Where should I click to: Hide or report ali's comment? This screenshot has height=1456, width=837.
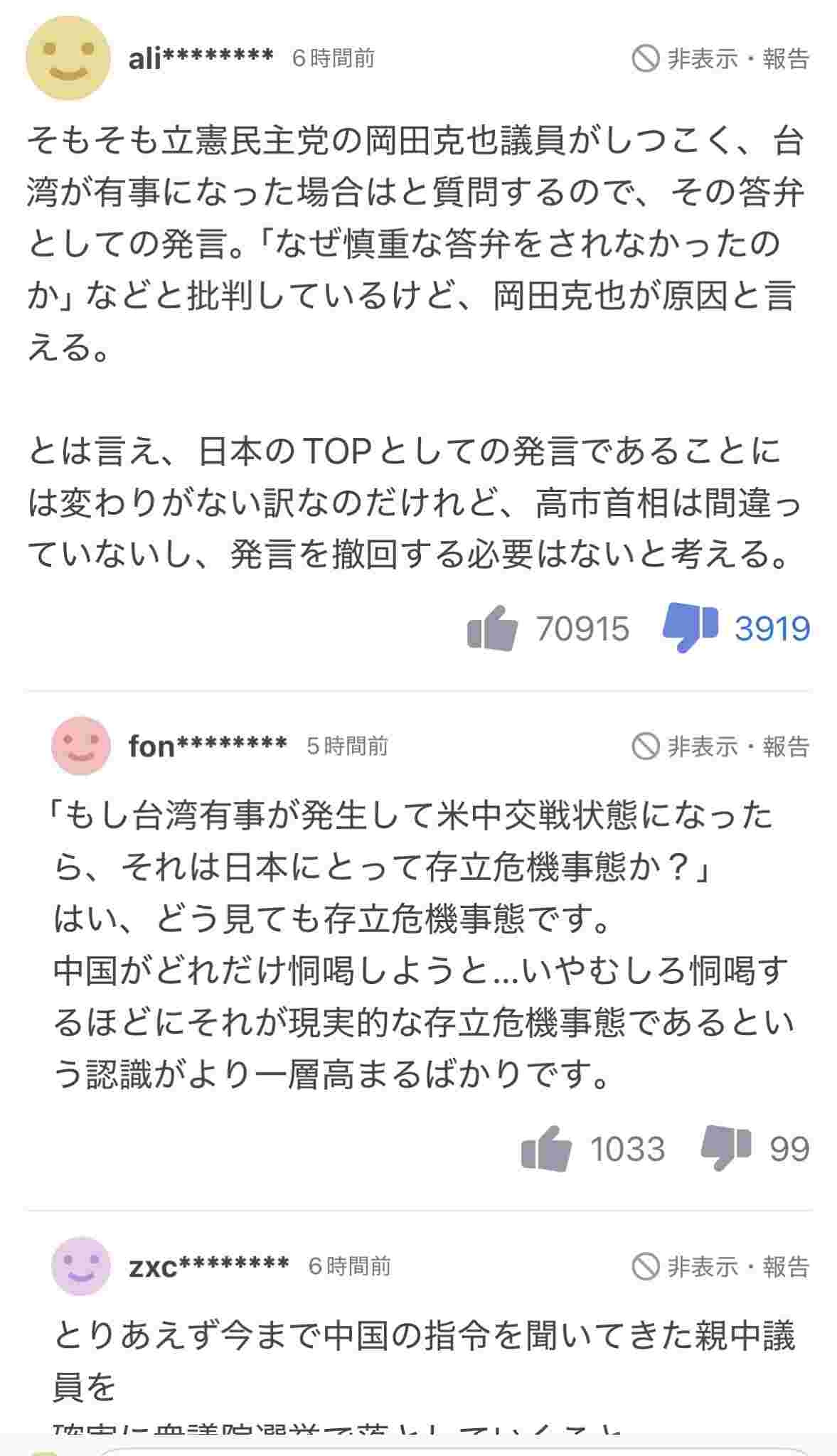point(720,59)
